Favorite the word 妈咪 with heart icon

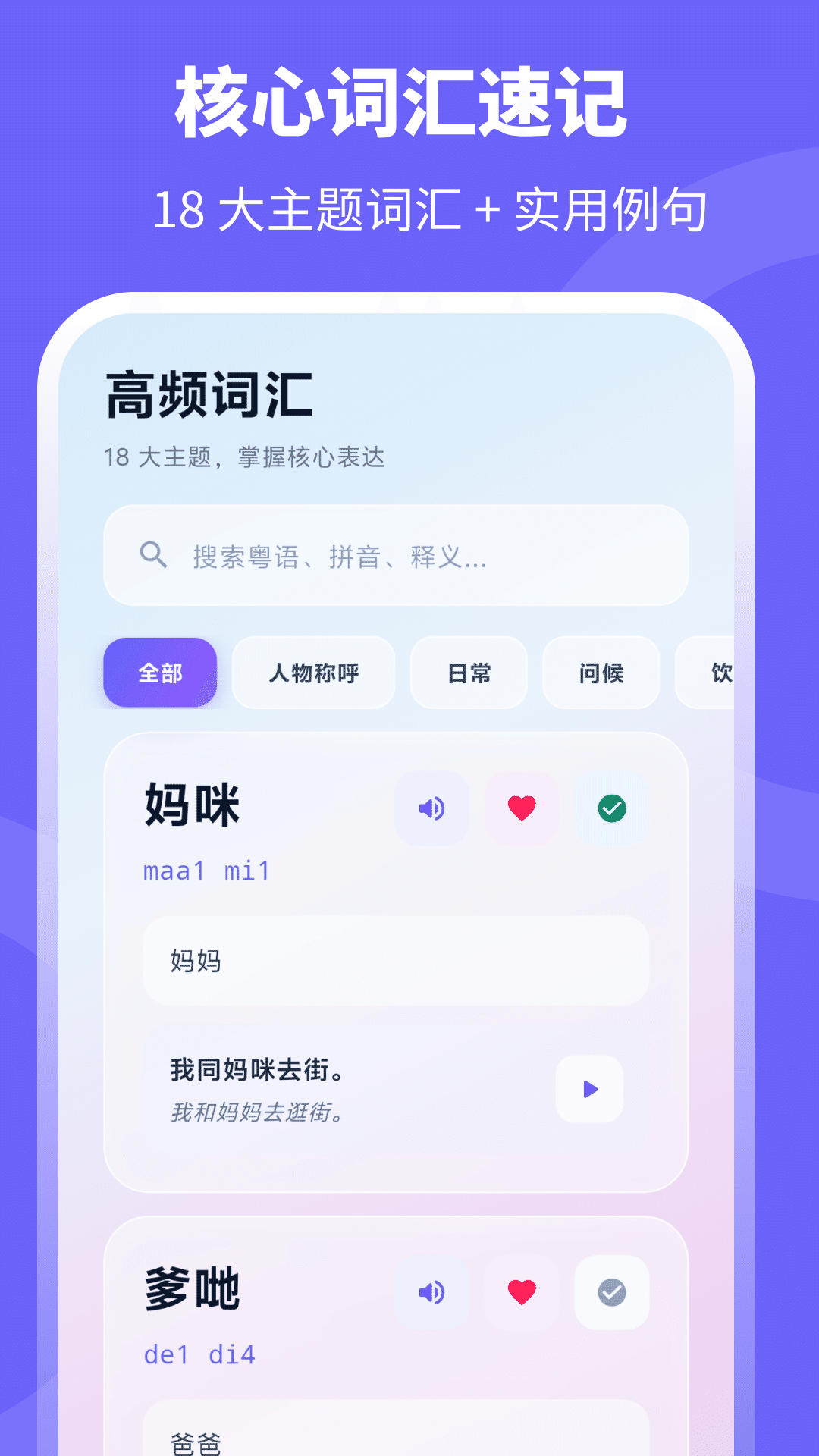point(520,808)
